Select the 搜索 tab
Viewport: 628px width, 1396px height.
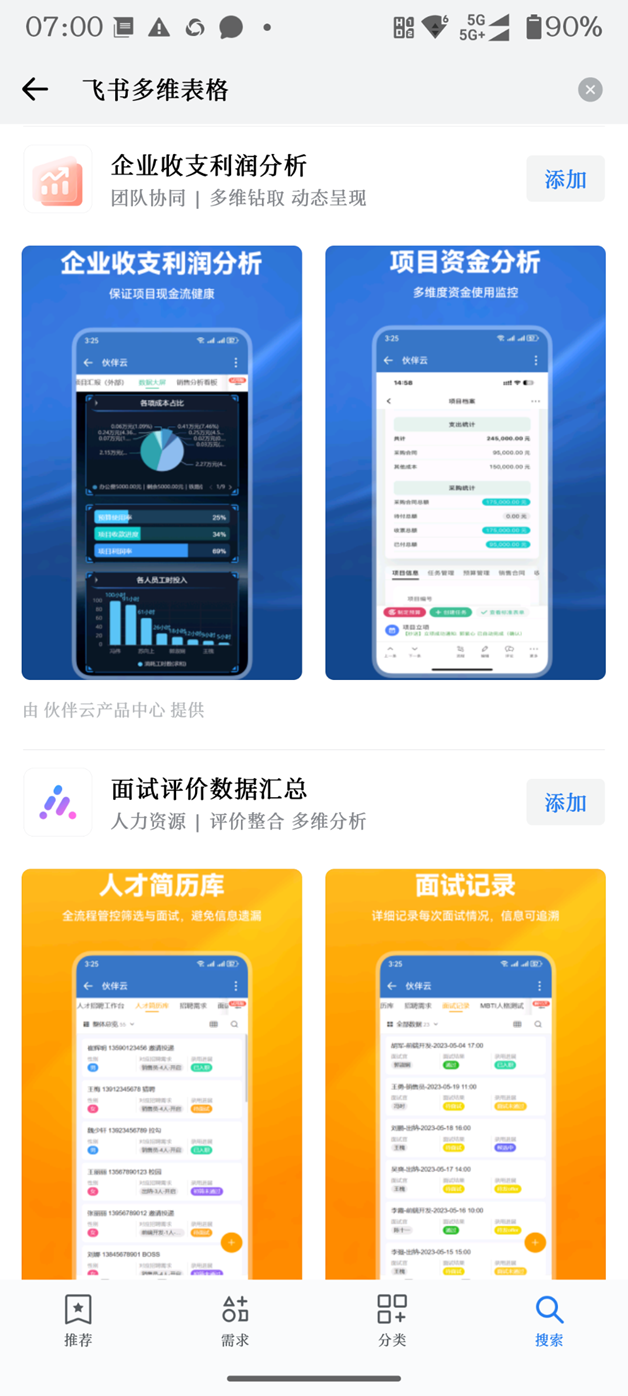(x=549, y=1321)
